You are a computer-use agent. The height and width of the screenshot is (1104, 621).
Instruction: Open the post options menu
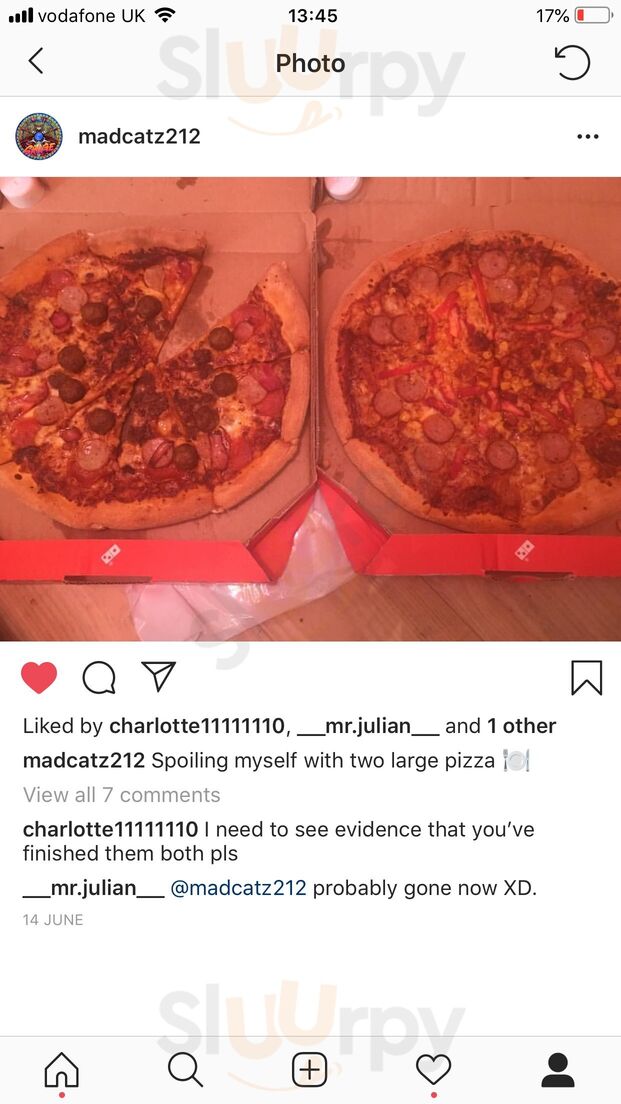click(587, 137)
